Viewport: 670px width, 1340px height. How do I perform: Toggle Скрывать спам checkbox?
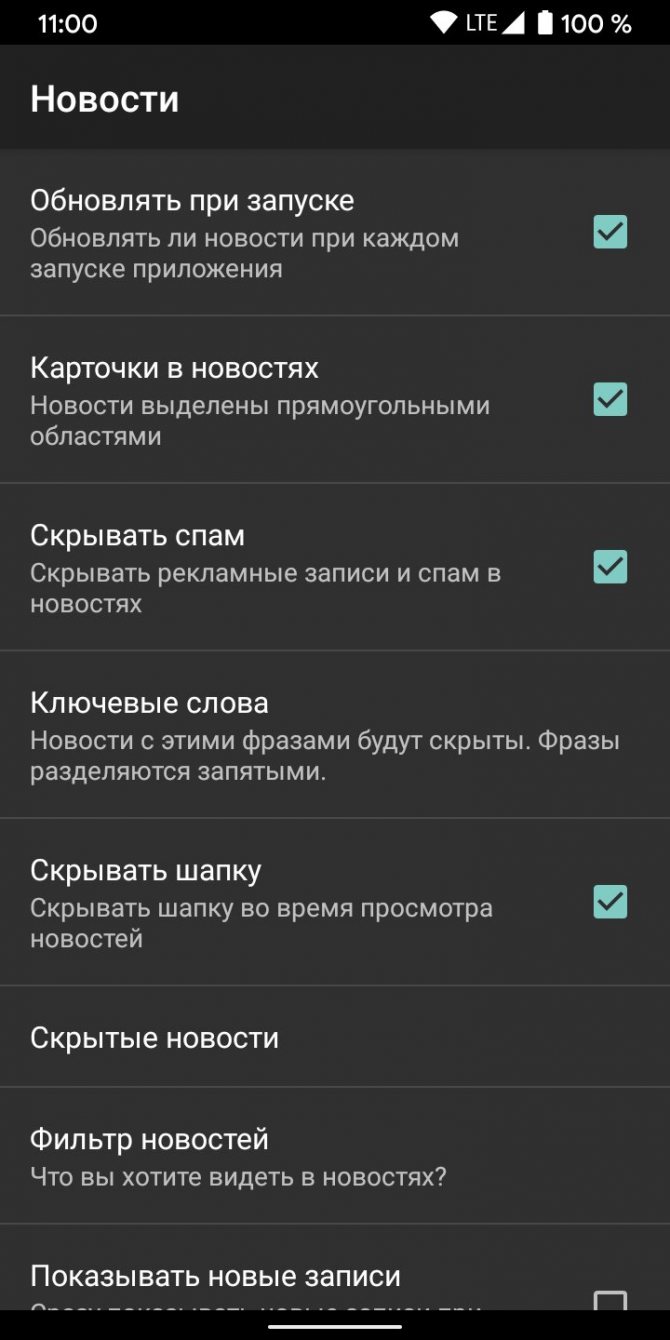(610, 567)
